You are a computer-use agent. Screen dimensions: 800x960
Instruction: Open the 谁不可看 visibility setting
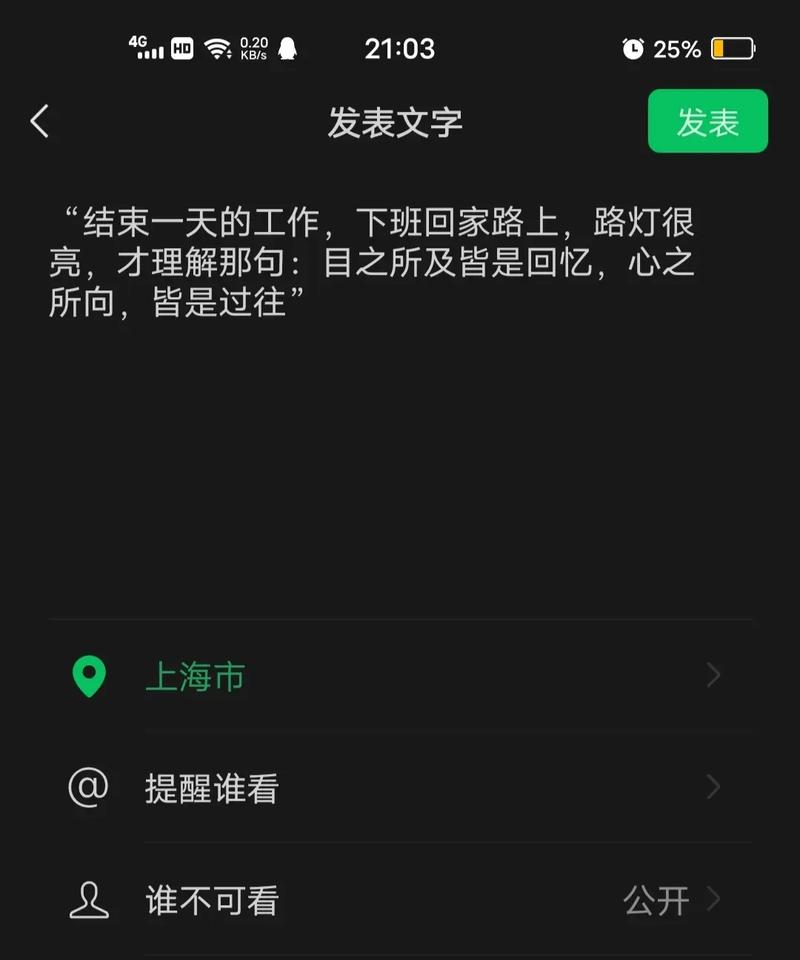coord(400,901)
